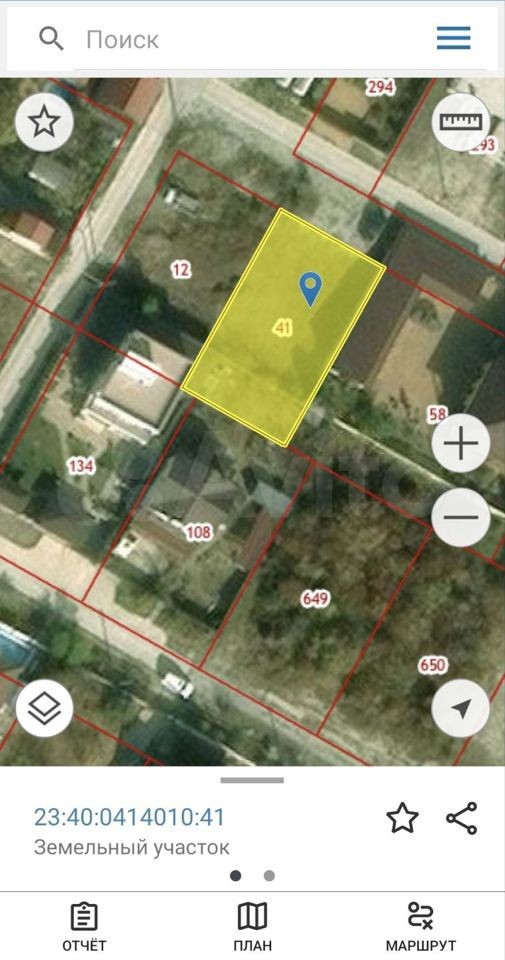This screenshot has width=505, height=960.
Task: Open the Маршрут route tab
Action: click(421, 926)
